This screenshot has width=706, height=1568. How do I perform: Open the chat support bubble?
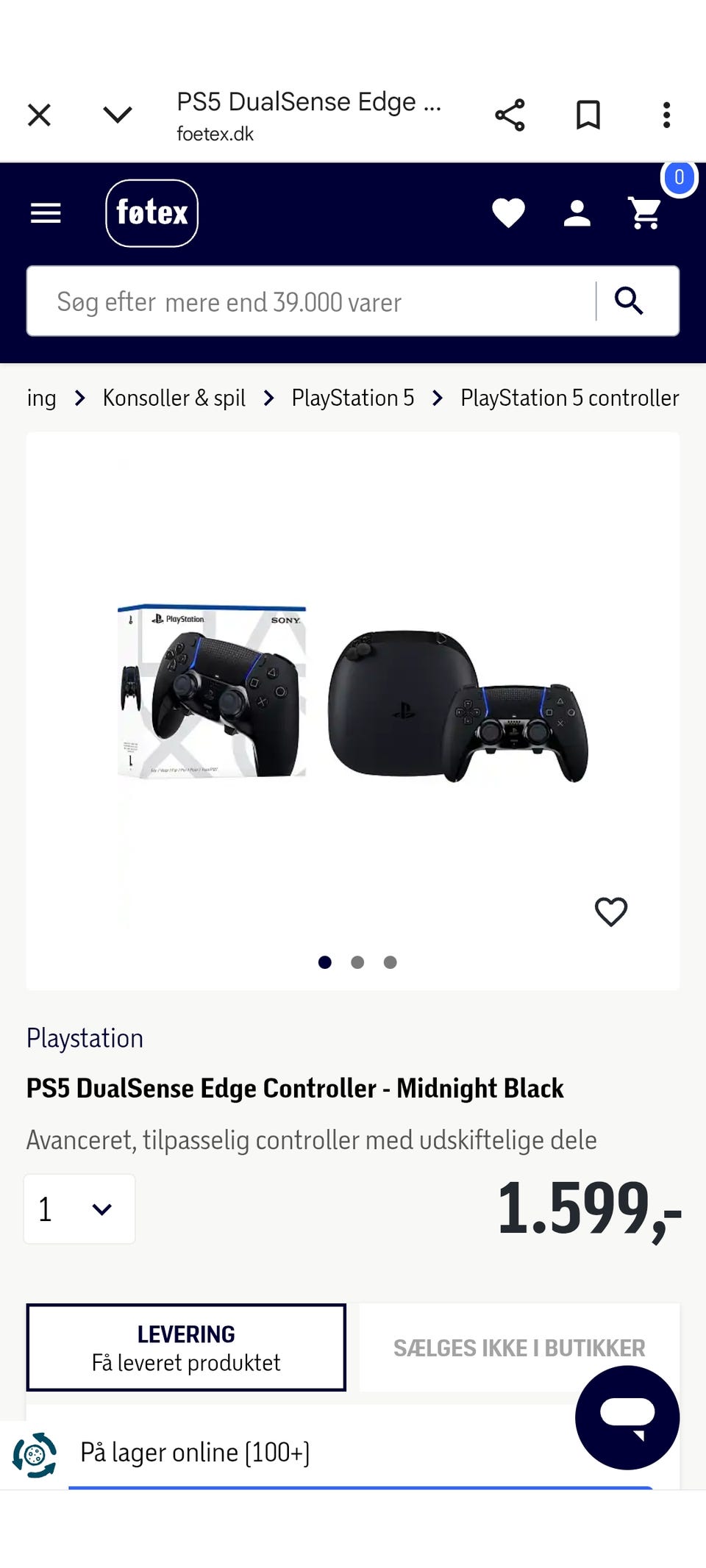click(627, 1417)
